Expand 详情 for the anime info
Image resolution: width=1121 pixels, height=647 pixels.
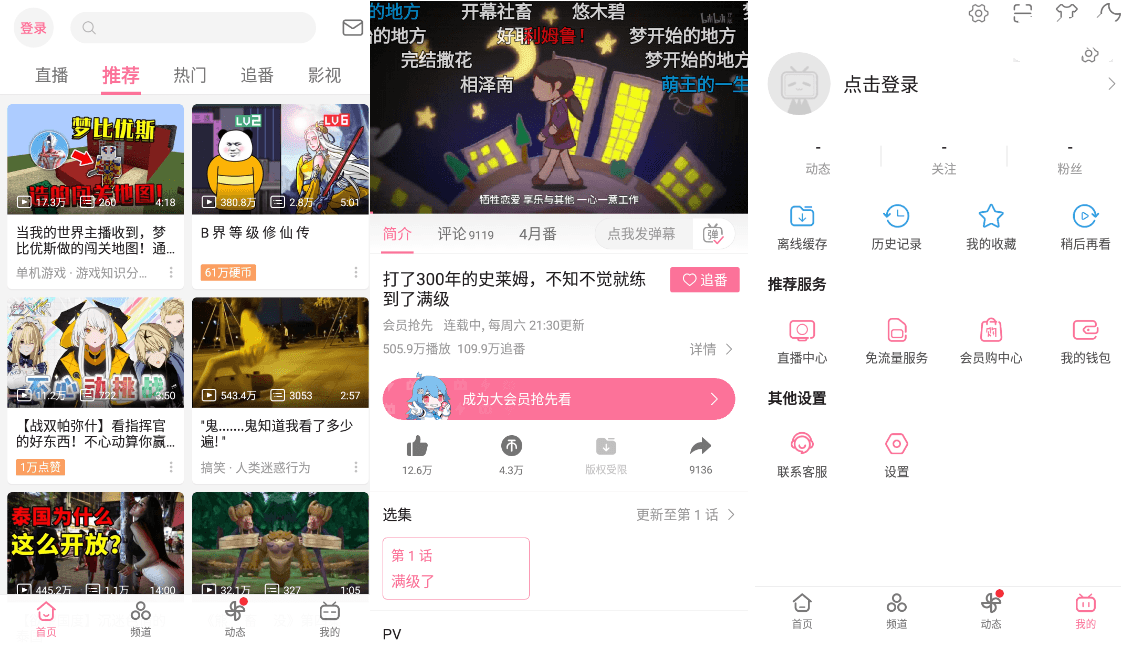[x=711, y=349]
